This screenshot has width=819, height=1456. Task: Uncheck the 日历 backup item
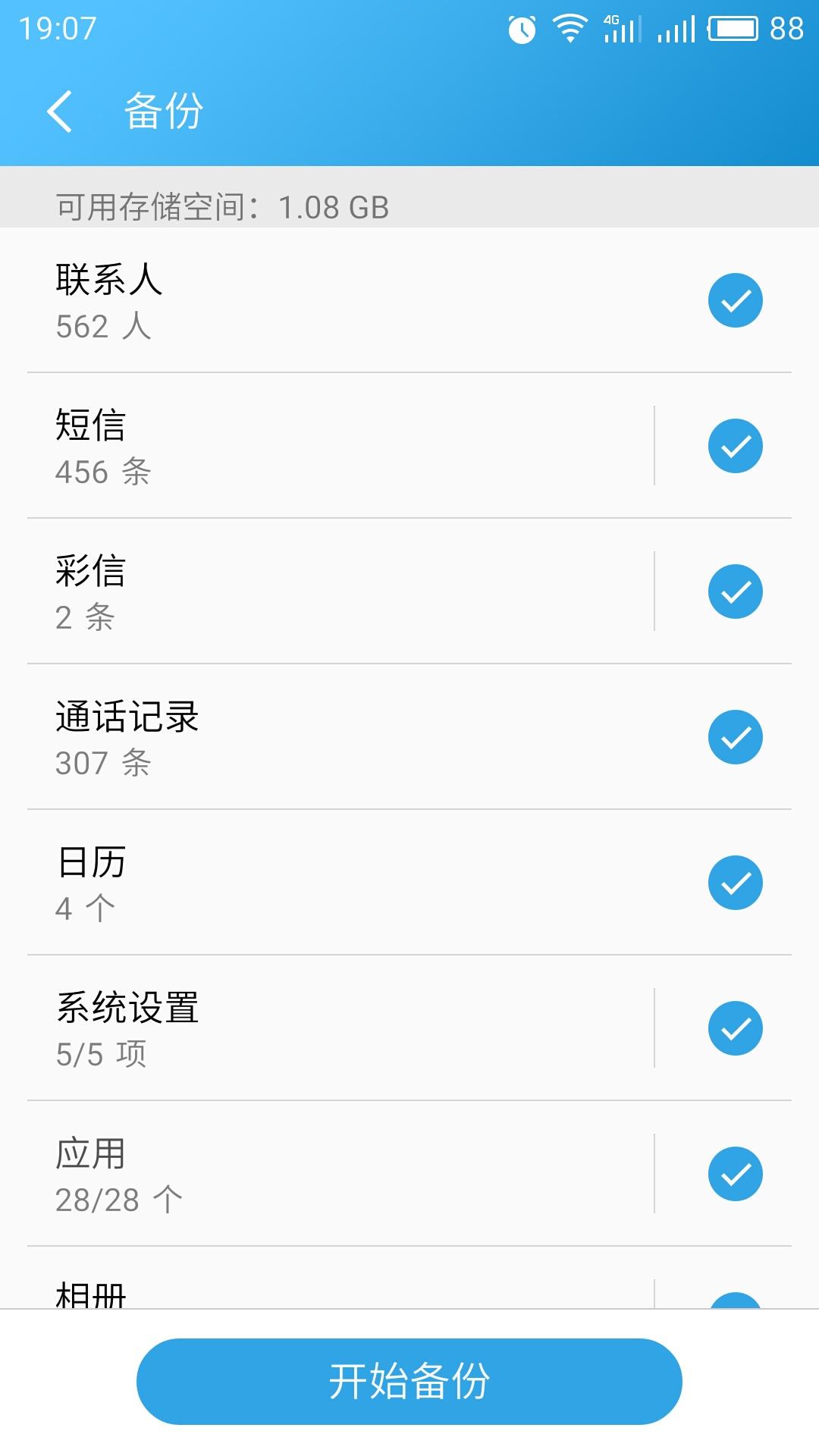(734, 882)
